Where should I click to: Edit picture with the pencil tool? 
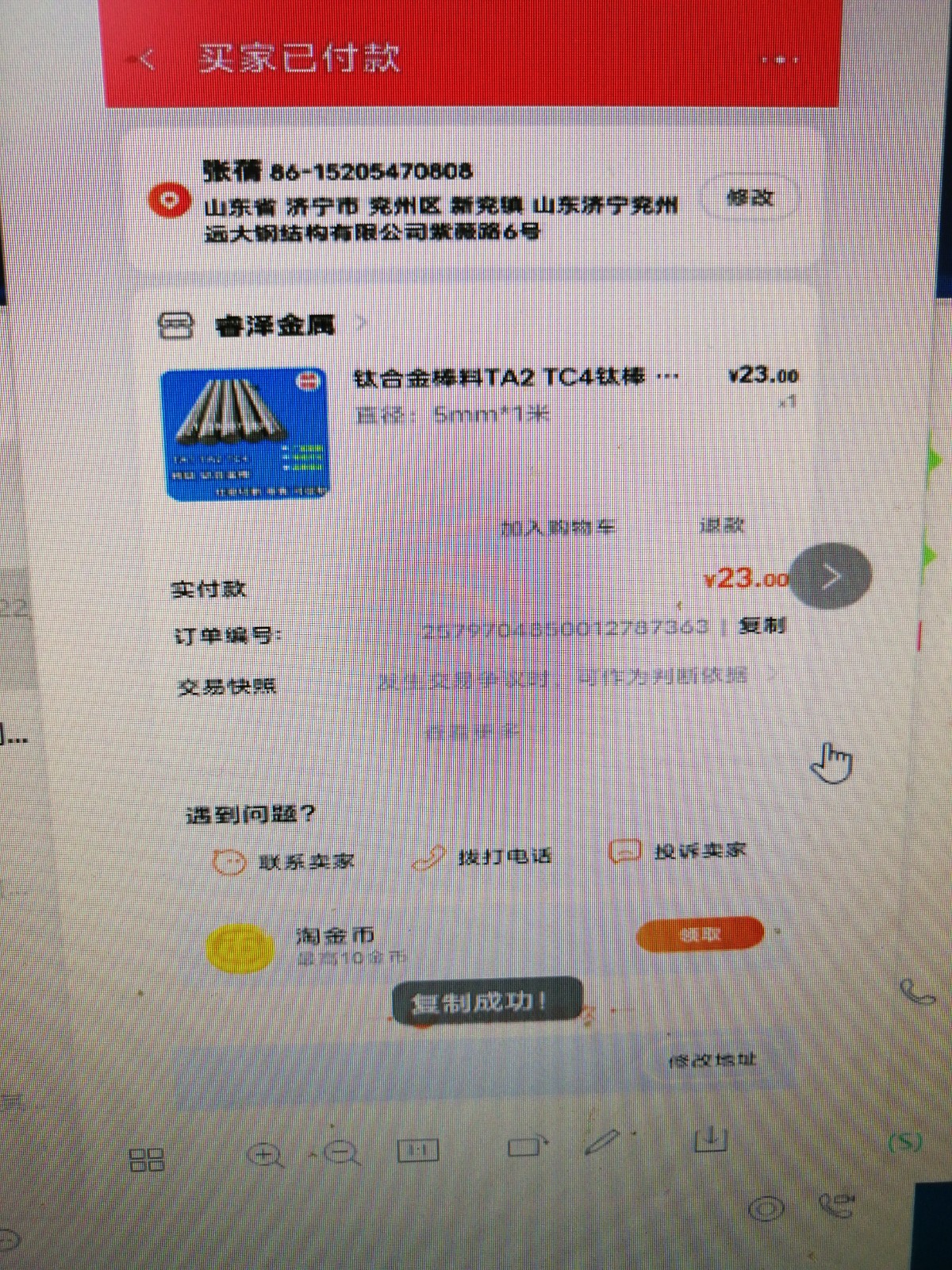602,1143
